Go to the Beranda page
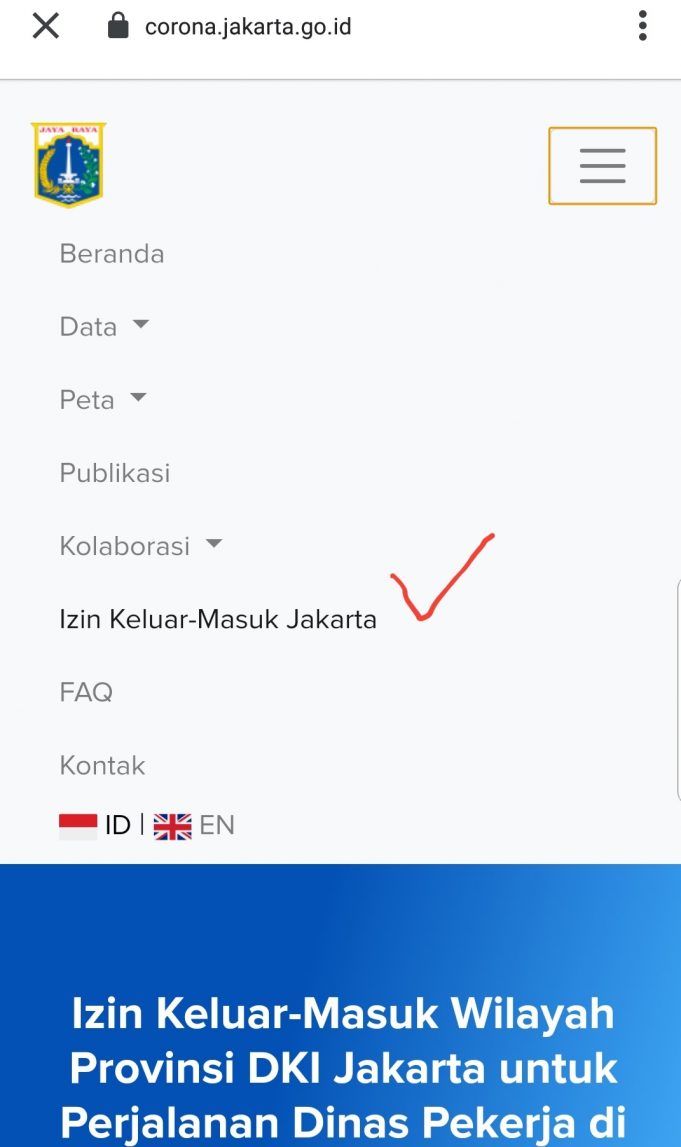681x1147 pixels. tap(112, 254)
